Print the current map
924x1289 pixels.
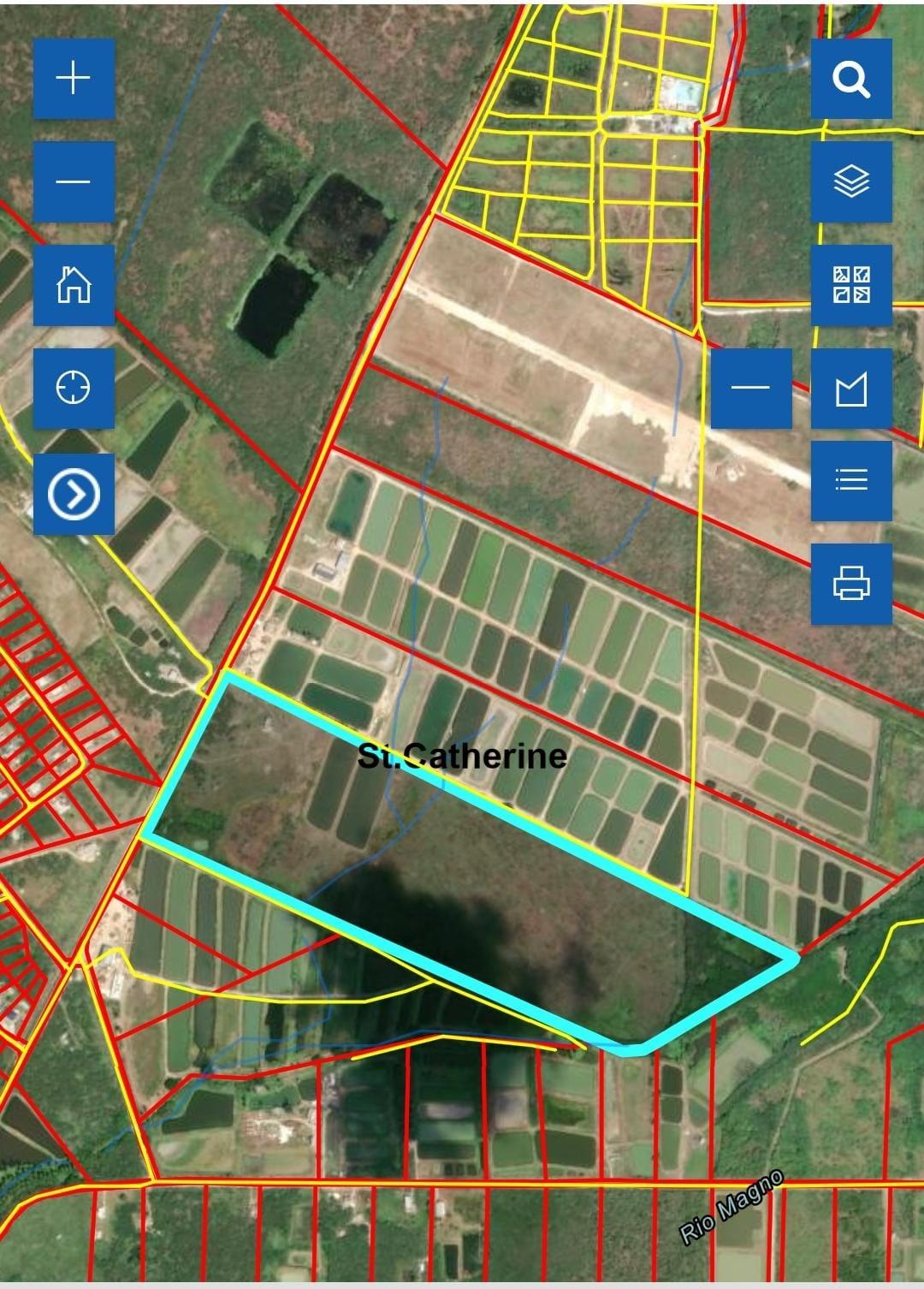click(851, 583)
